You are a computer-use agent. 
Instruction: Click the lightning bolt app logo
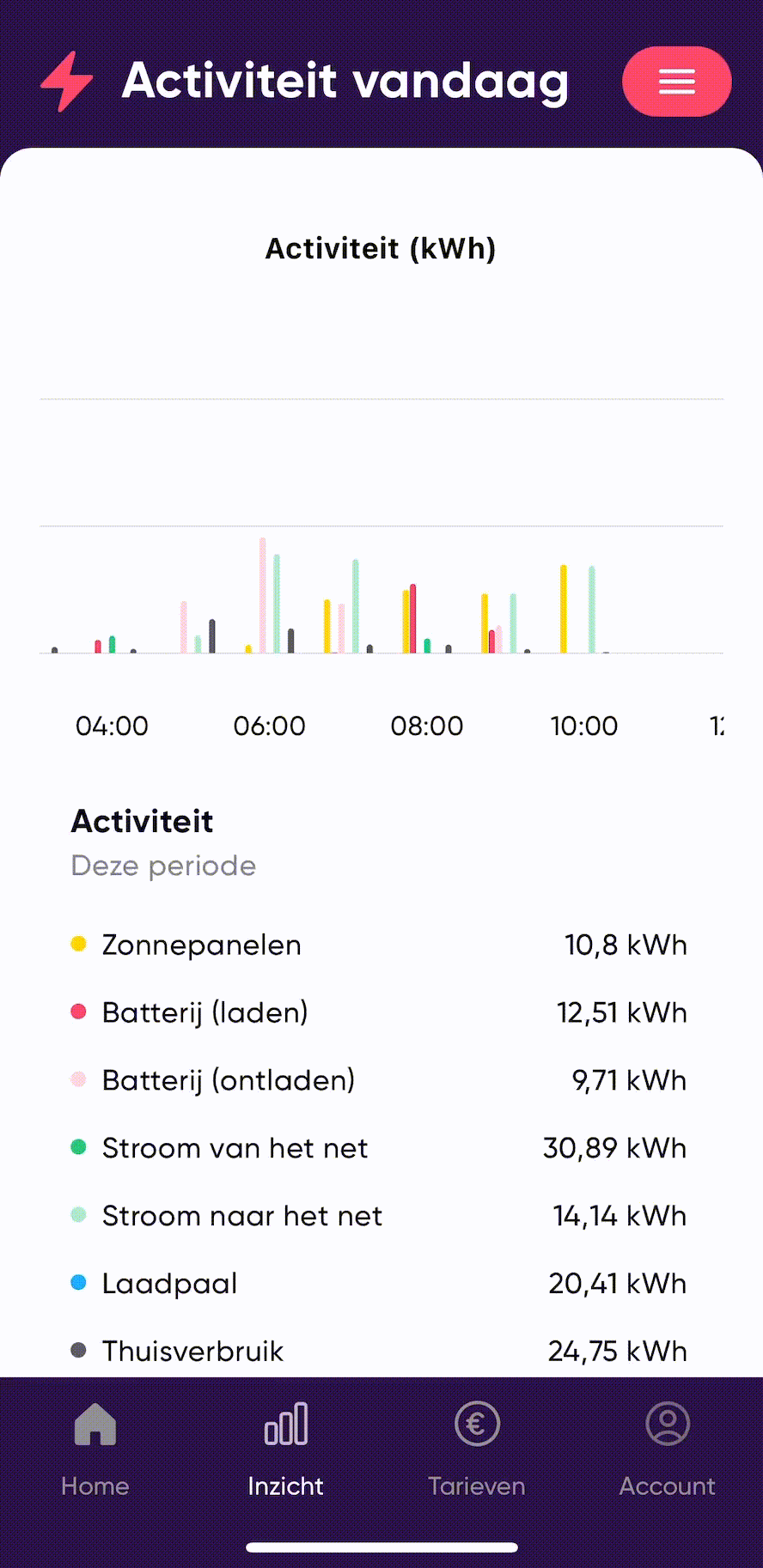pos(66,81)
